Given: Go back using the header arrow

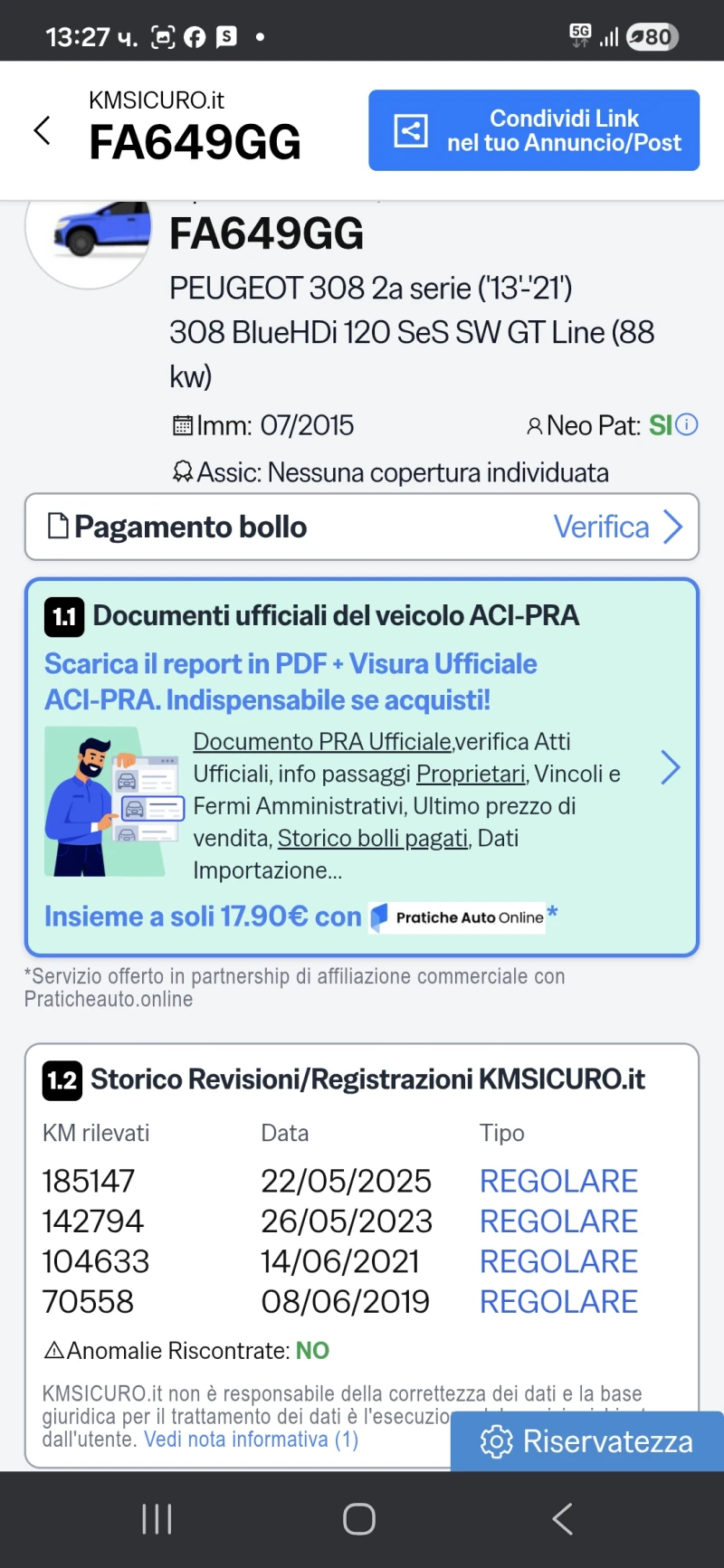Looking at the screenshot, I should (x=42, y=130).
